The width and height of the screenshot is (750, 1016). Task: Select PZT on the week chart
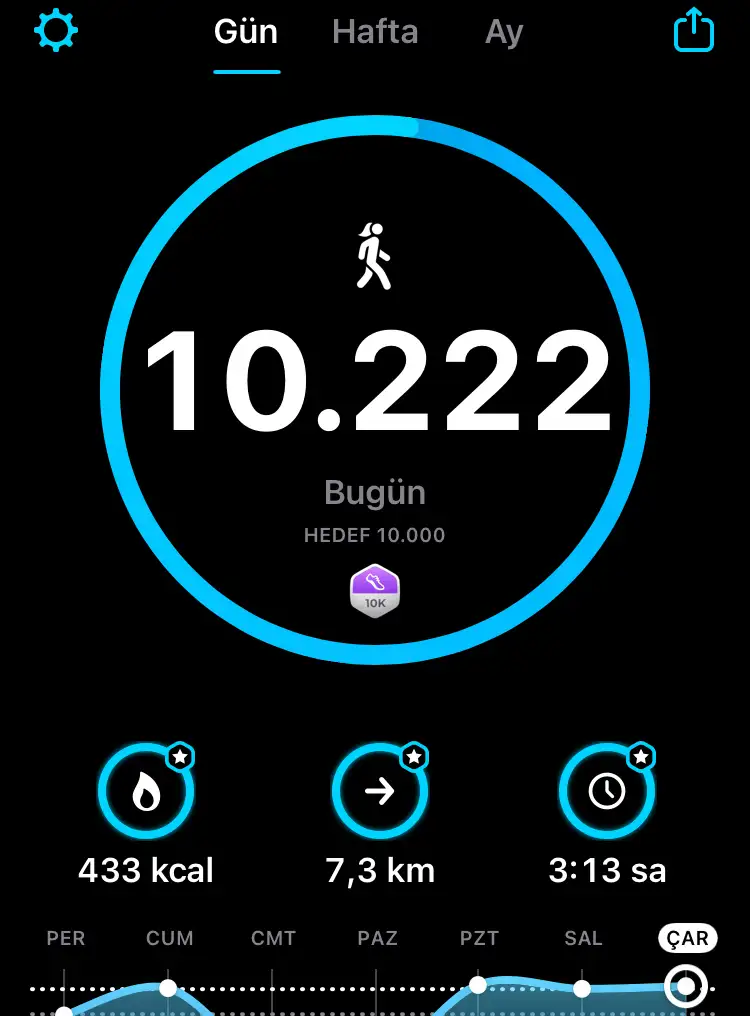click(479, 939)
